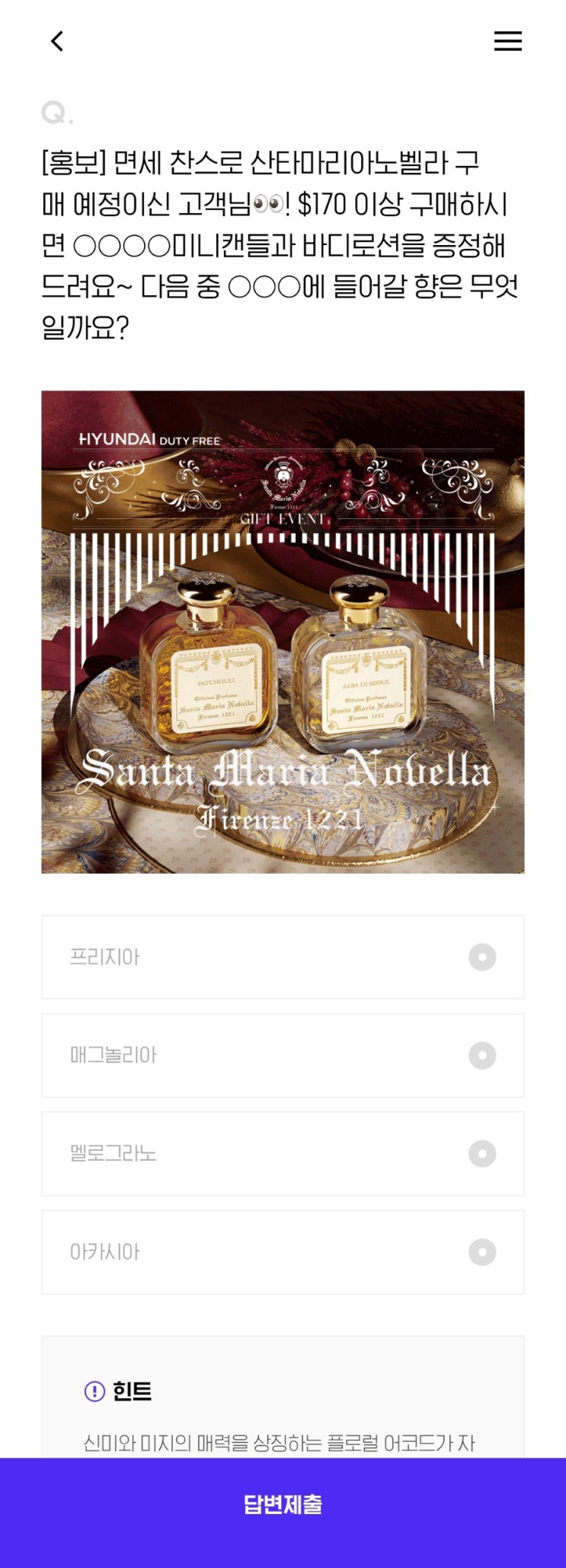The height and width of the screenshot is (1568, 566).
Task: Select the 프리지아 answer option
Action: [x=283, y=957]
